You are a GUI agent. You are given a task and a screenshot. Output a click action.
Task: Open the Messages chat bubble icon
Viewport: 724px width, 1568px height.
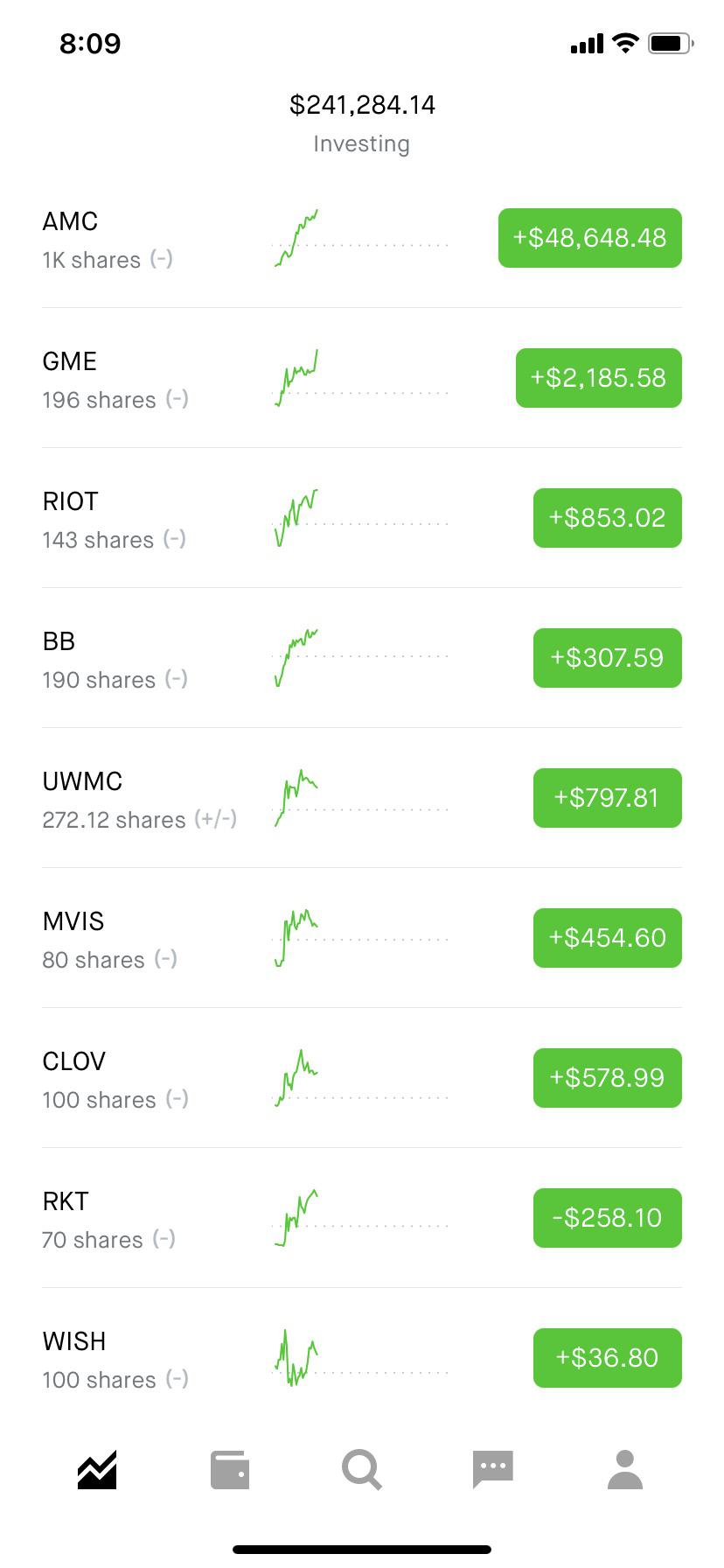(x=493, y=1468)
